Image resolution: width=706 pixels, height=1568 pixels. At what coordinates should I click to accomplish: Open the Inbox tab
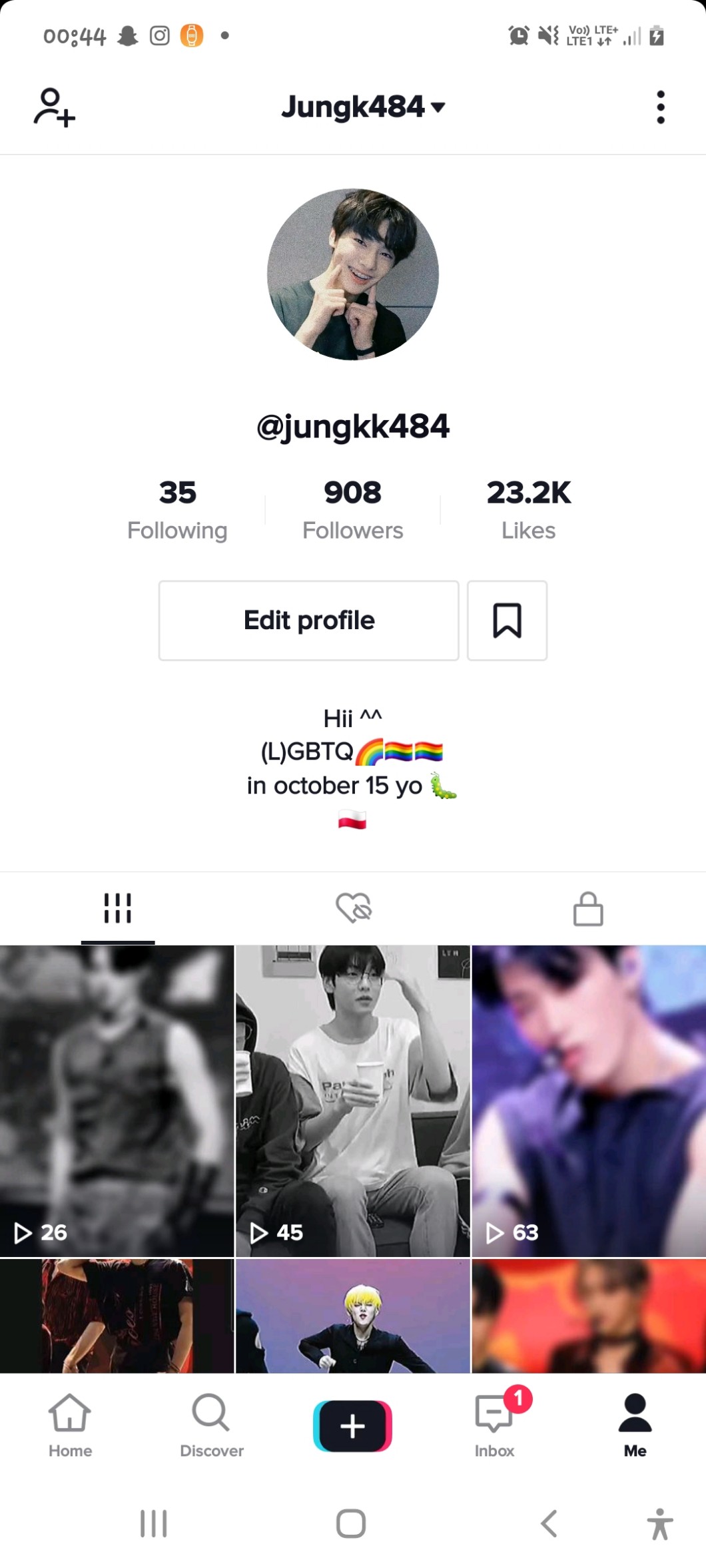point(494,1425)
